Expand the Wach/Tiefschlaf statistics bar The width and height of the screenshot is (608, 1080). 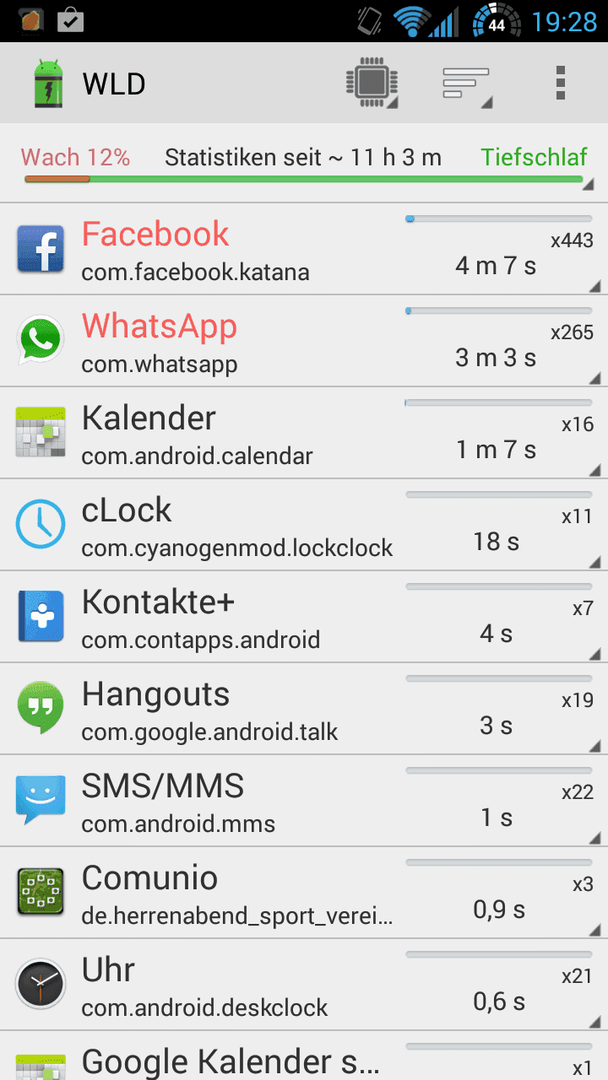coord(304,164)
